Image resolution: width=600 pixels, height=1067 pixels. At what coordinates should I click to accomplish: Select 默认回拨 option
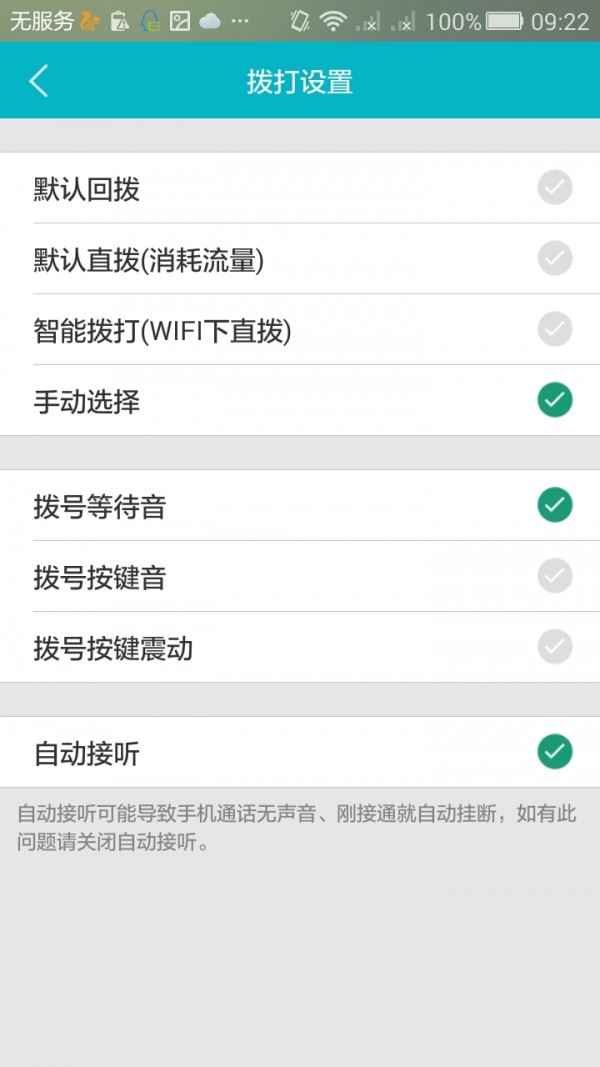point(554,188)
